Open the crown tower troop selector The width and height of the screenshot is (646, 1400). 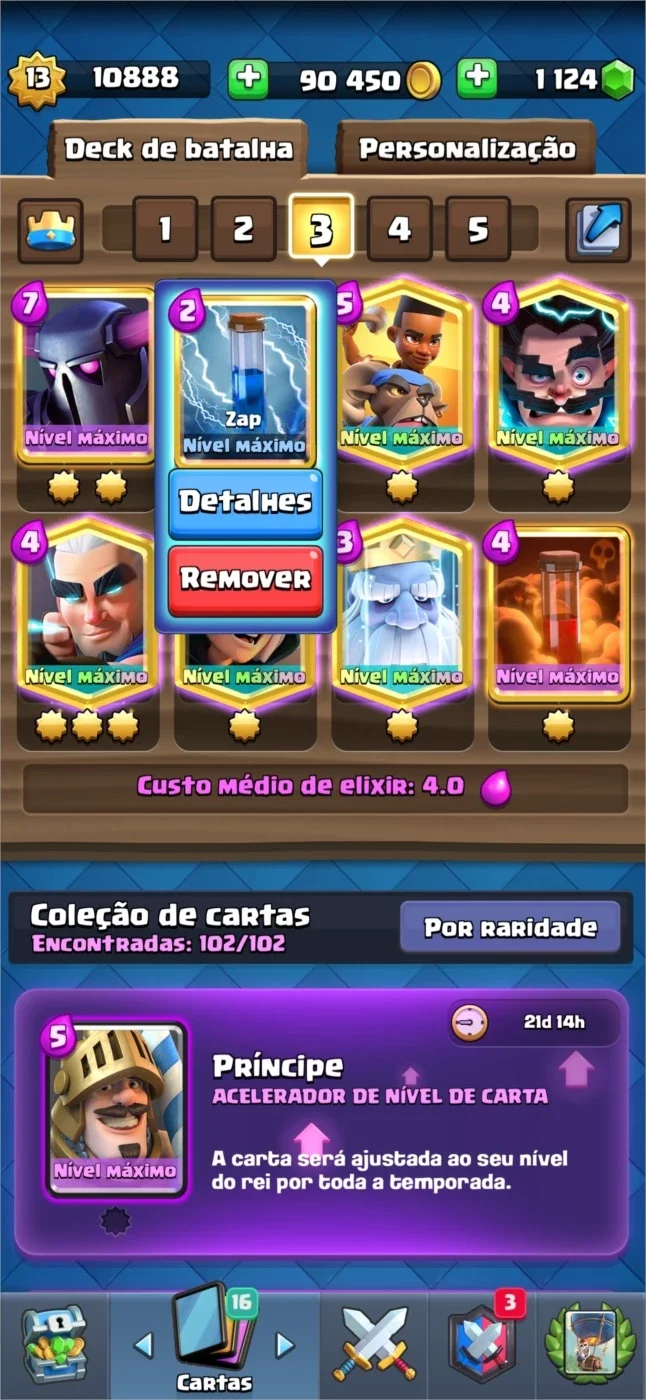click(x=51, y=230)
